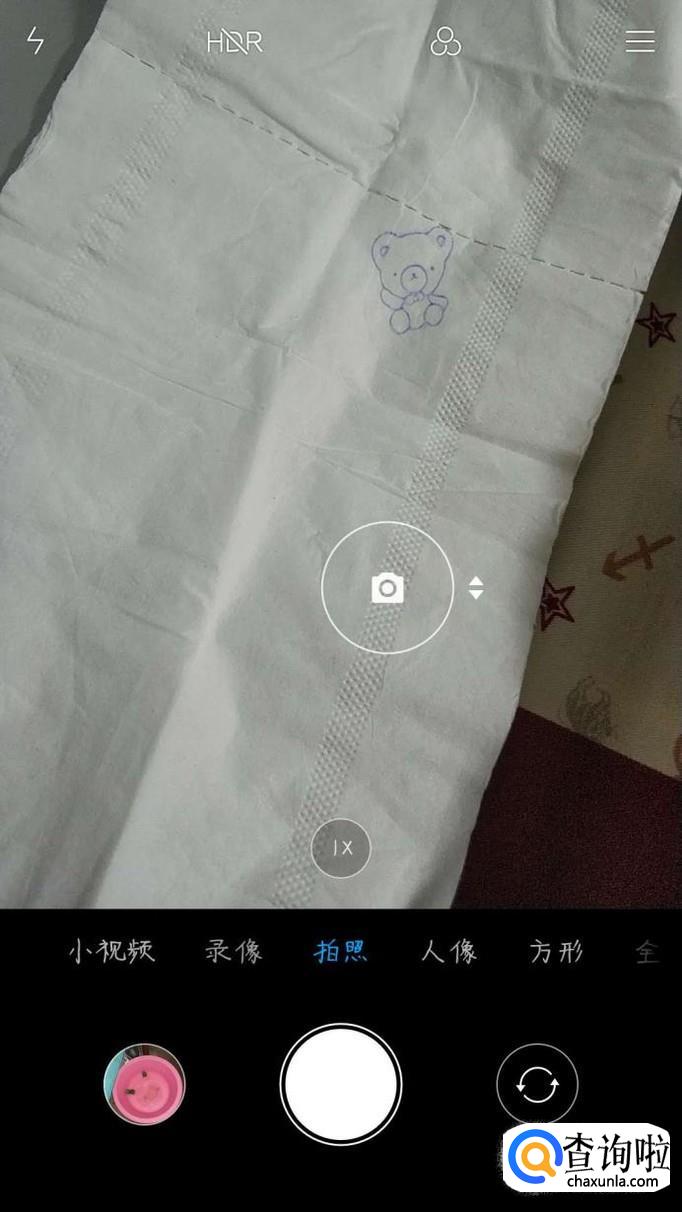Image resolution: width=682 pixels, height=1212 pixels.
Task: Flip to the front camera
Action: (x=537, y=1085)
